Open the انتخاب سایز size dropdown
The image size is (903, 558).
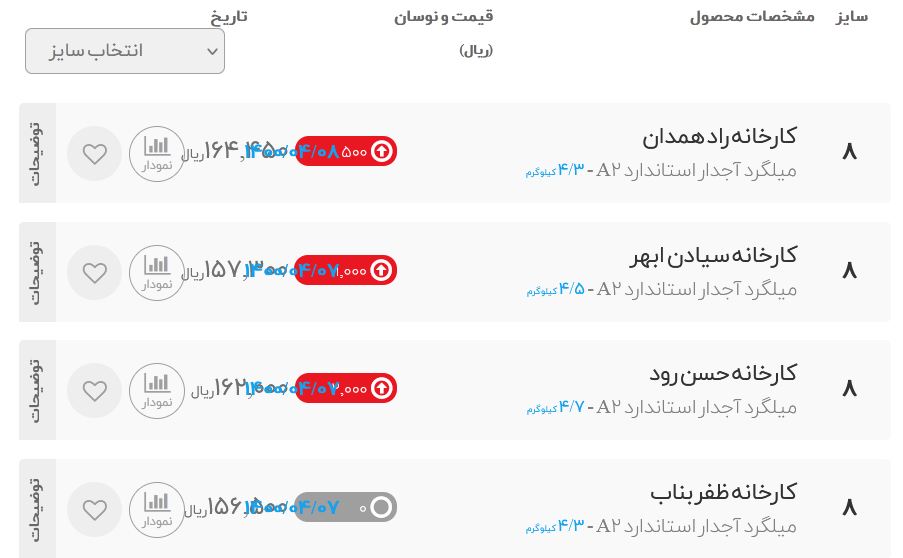(x=125, y=51)
